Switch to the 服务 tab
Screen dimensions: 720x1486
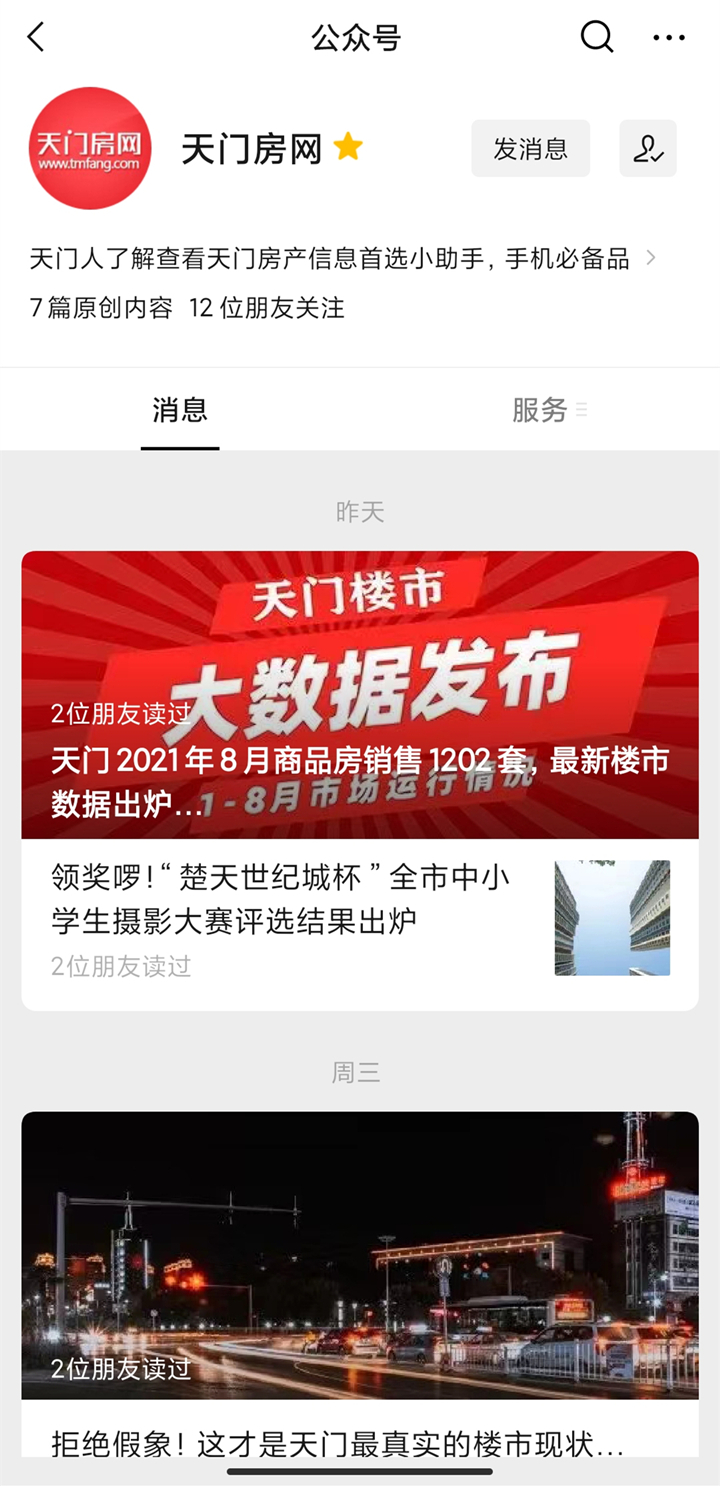(540, 410)
